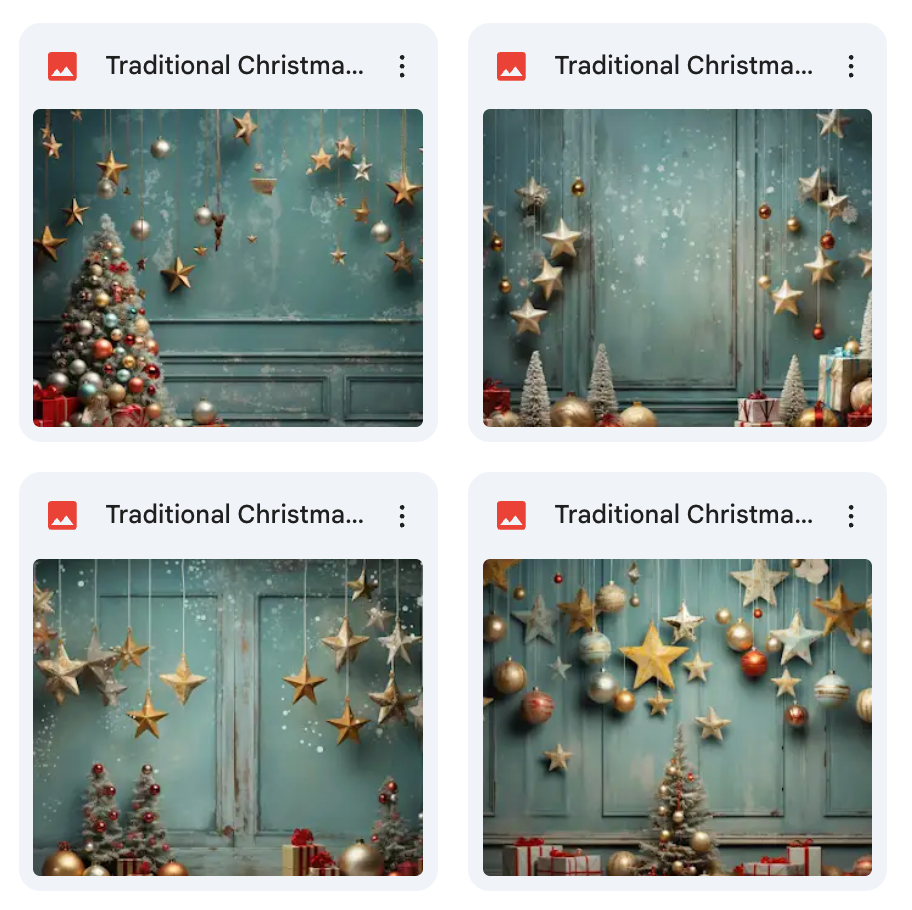
Task: Open the file with many baubles and a centre tree
Action: pos(677,717)
